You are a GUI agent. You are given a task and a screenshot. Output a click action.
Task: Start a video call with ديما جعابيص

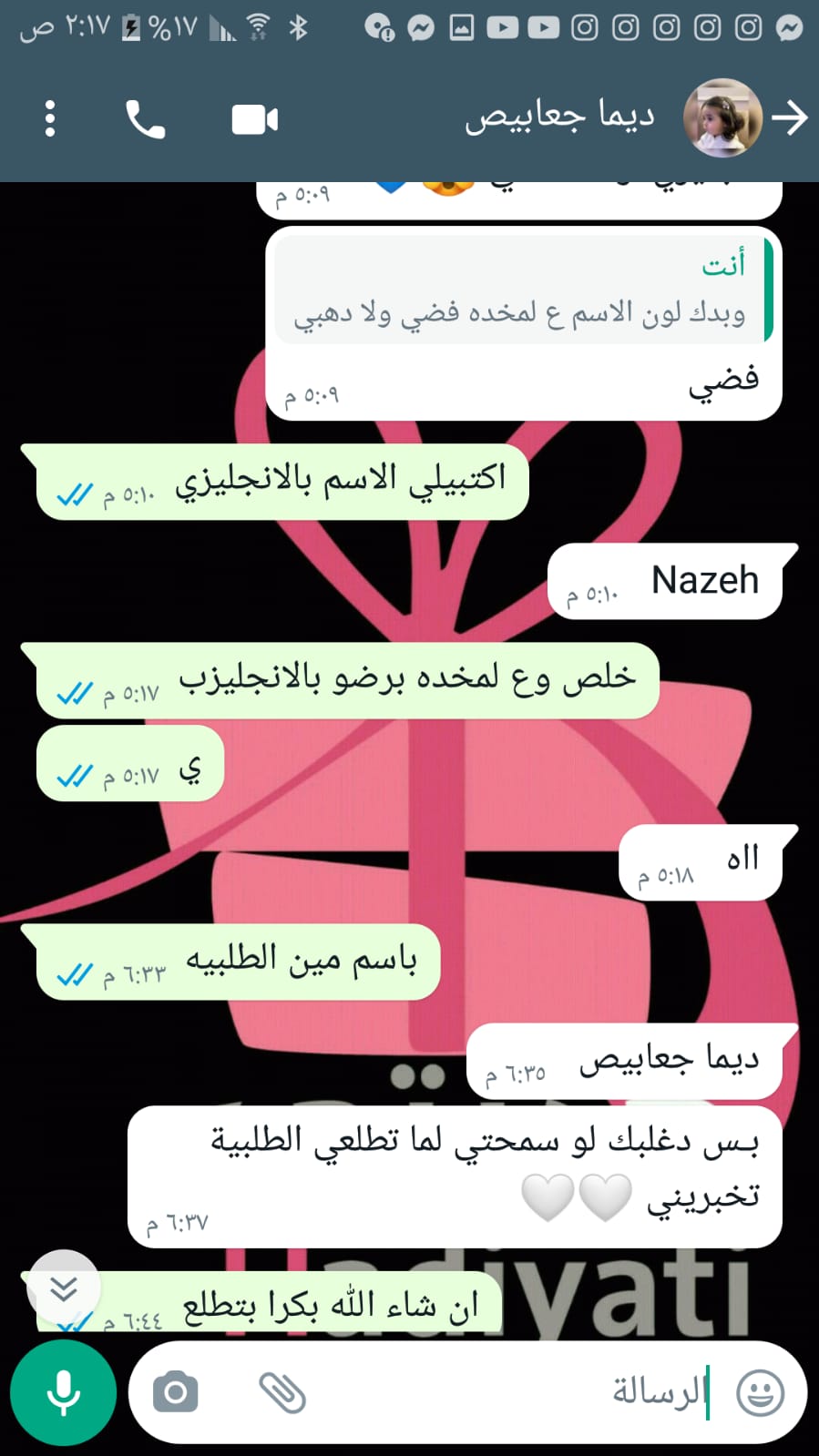click(254, 119)
